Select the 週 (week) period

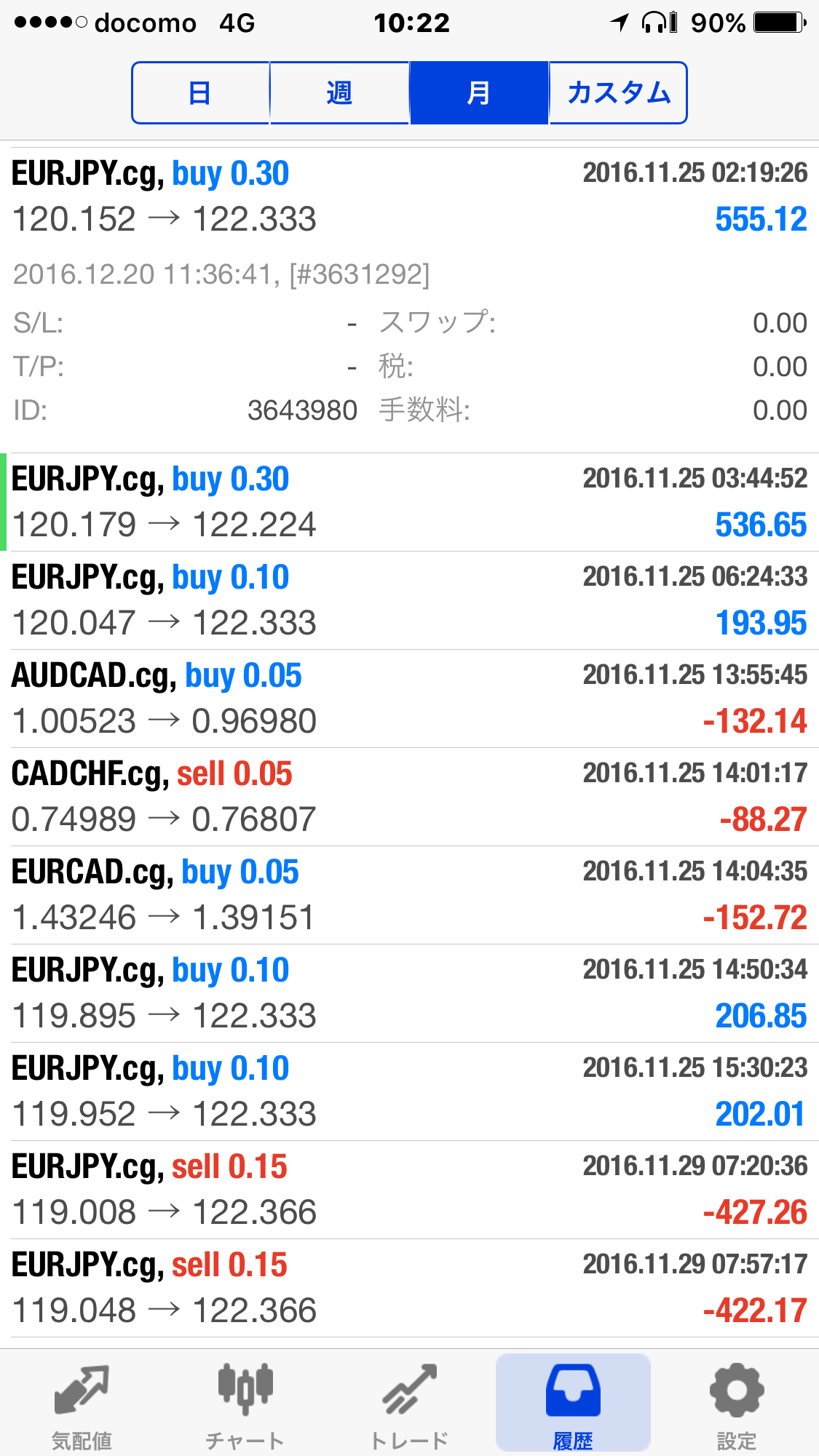click(x=339, y=93)
